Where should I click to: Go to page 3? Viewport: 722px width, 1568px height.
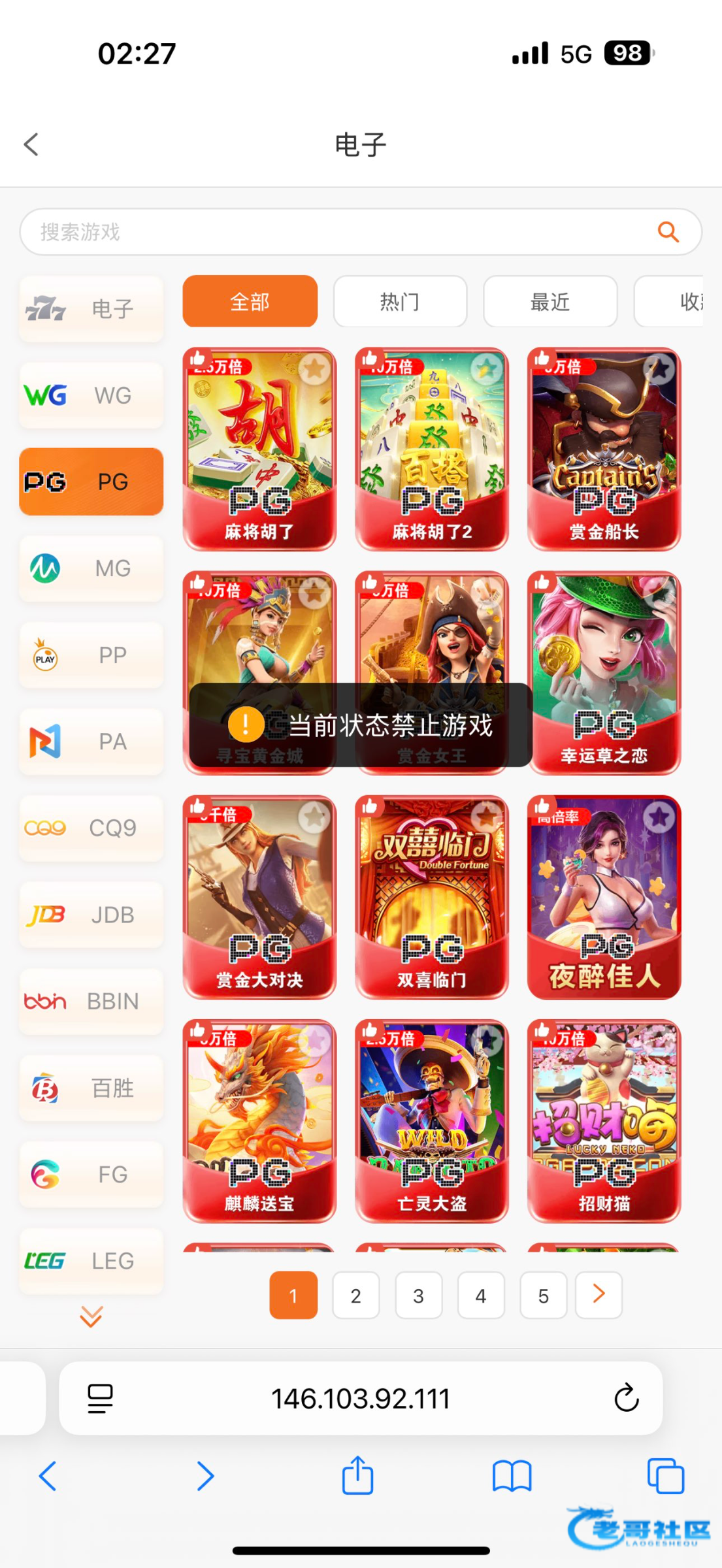point(418,1295)
